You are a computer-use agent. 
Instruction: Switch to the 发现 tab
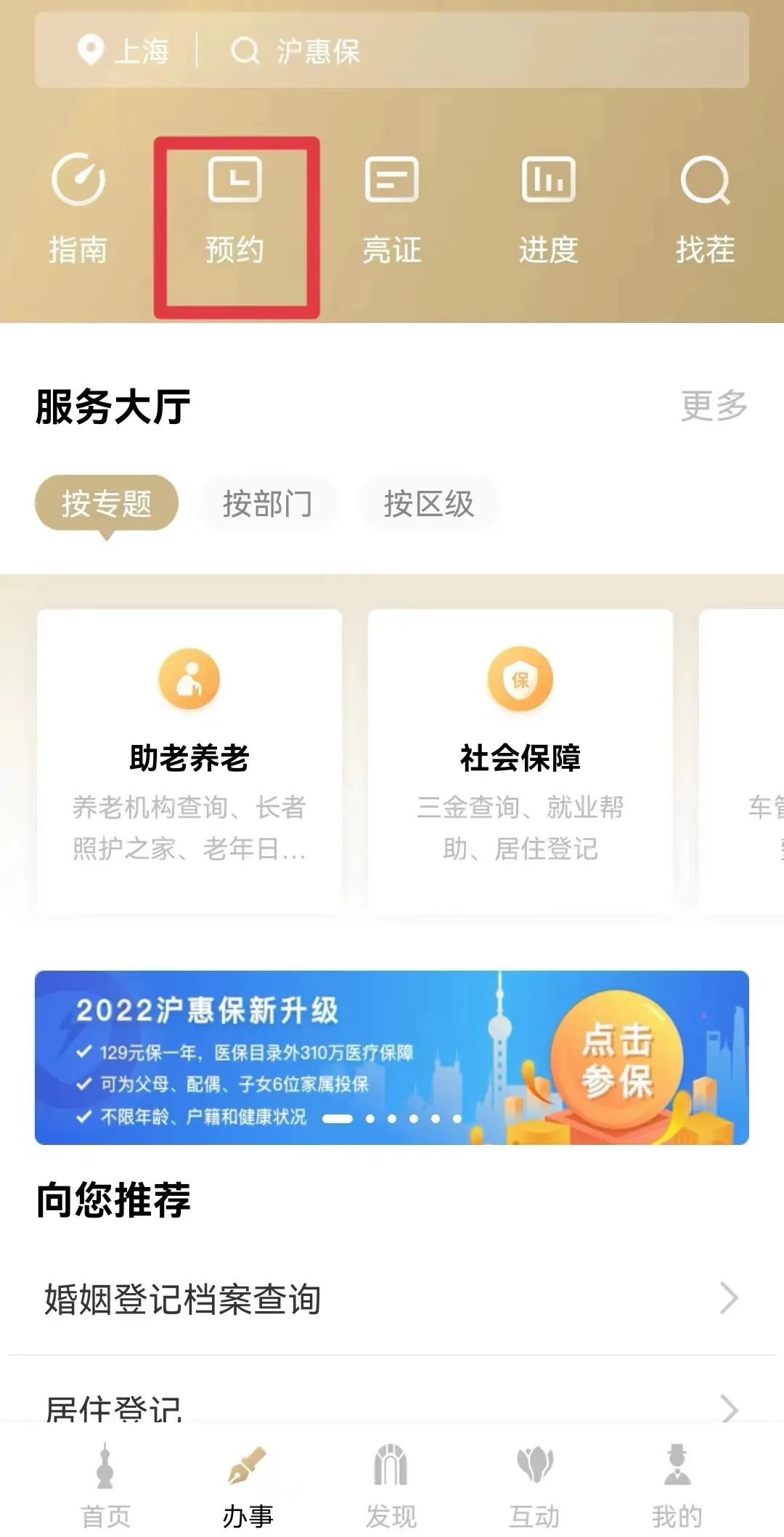point(391,1486)
